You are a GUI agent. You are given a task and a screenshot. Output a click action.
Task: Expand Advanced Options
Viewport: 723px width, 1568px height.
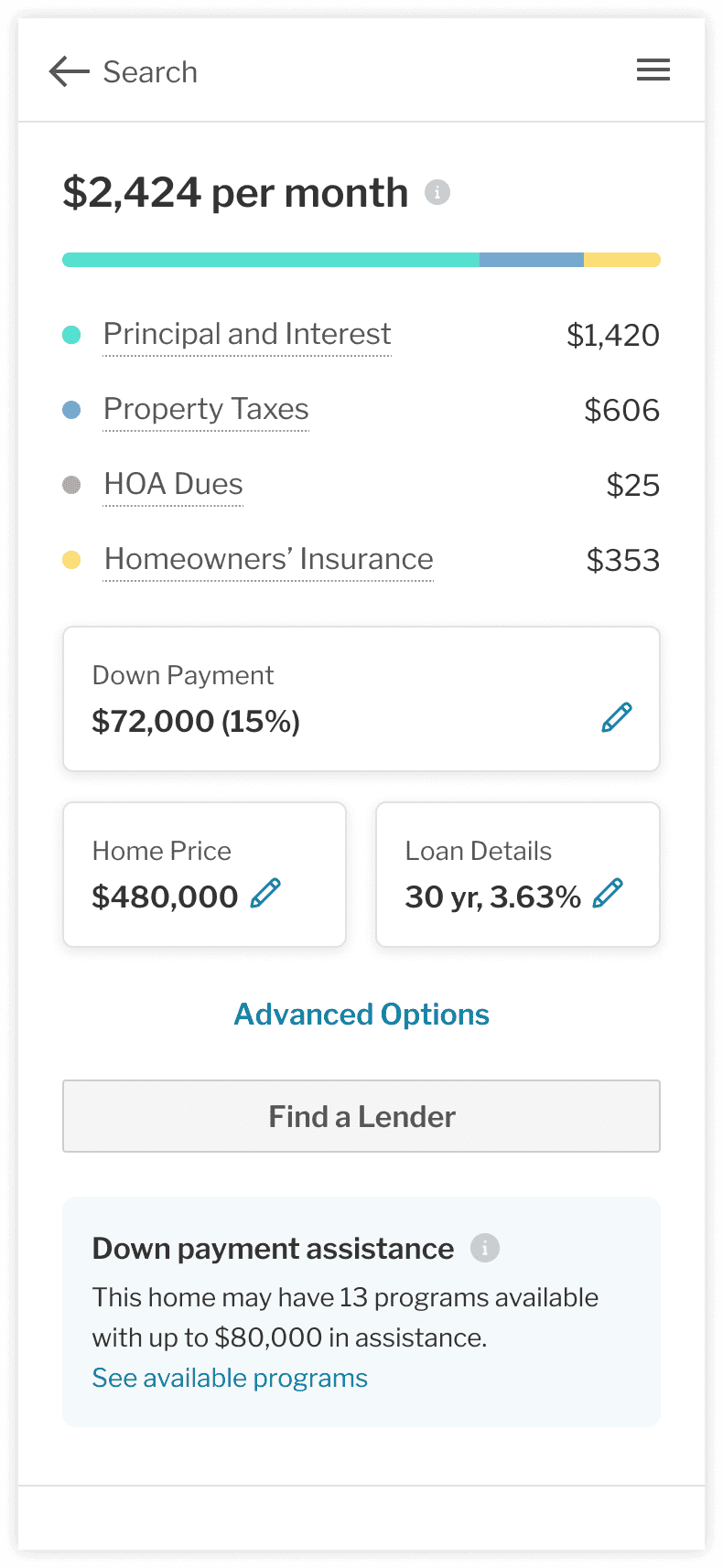[361, 1015]
